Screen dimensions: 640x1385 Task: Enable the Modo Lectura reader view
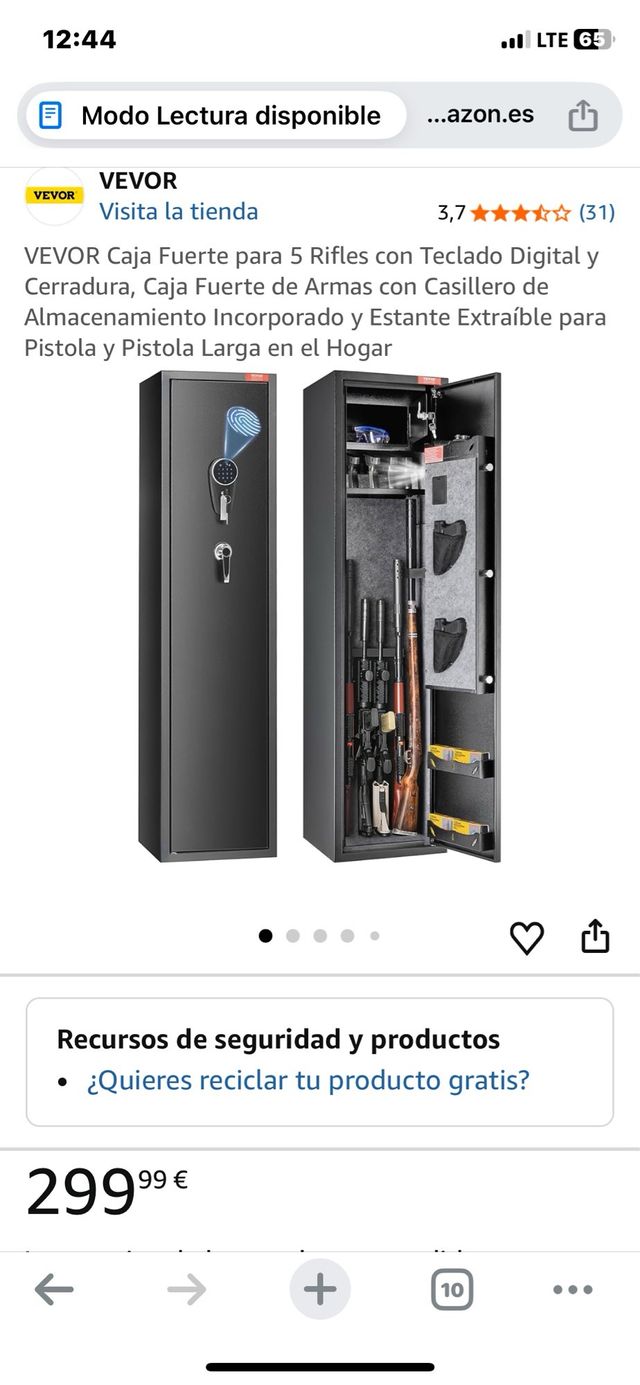(x=212, y=116)
